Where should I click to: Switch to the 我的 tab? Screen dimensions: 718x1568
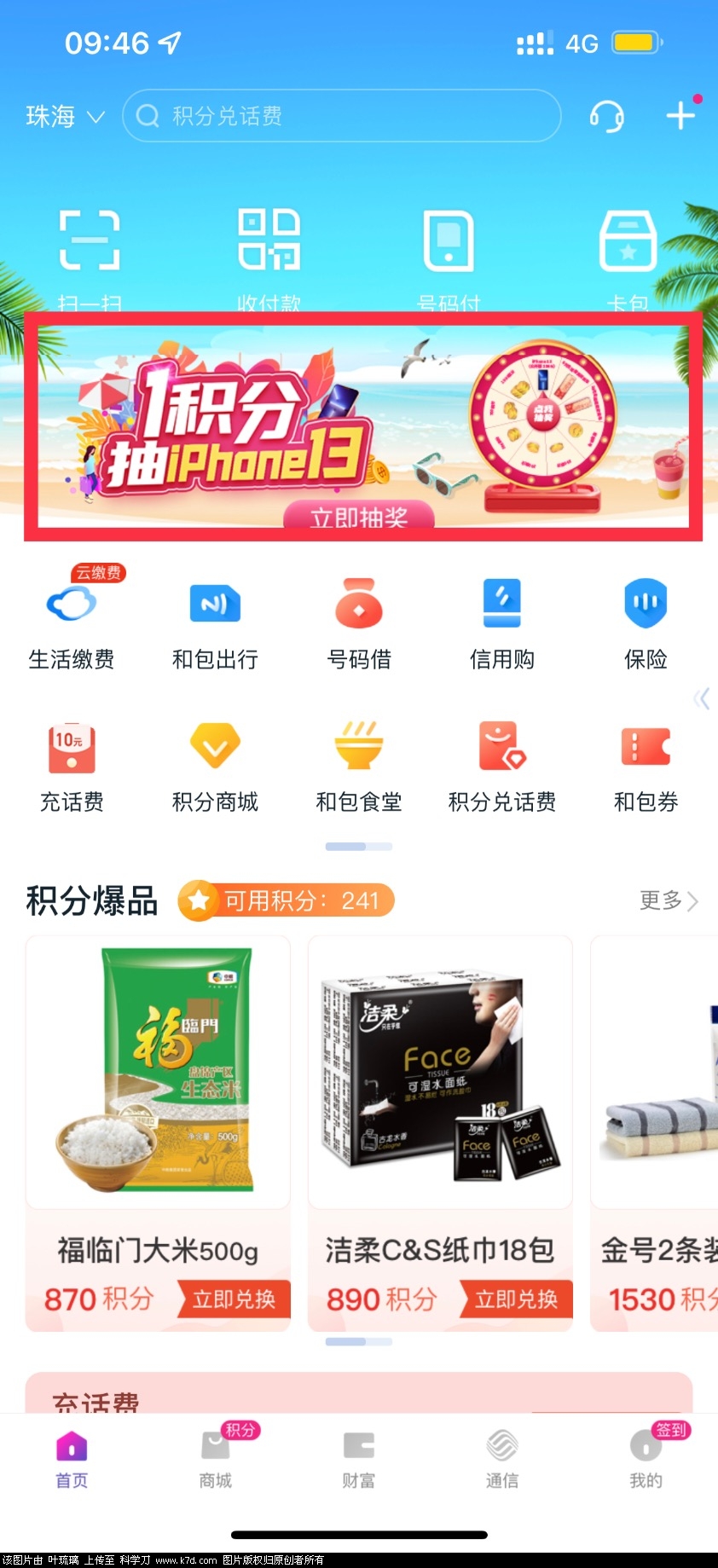click(x=646, y=1459)
